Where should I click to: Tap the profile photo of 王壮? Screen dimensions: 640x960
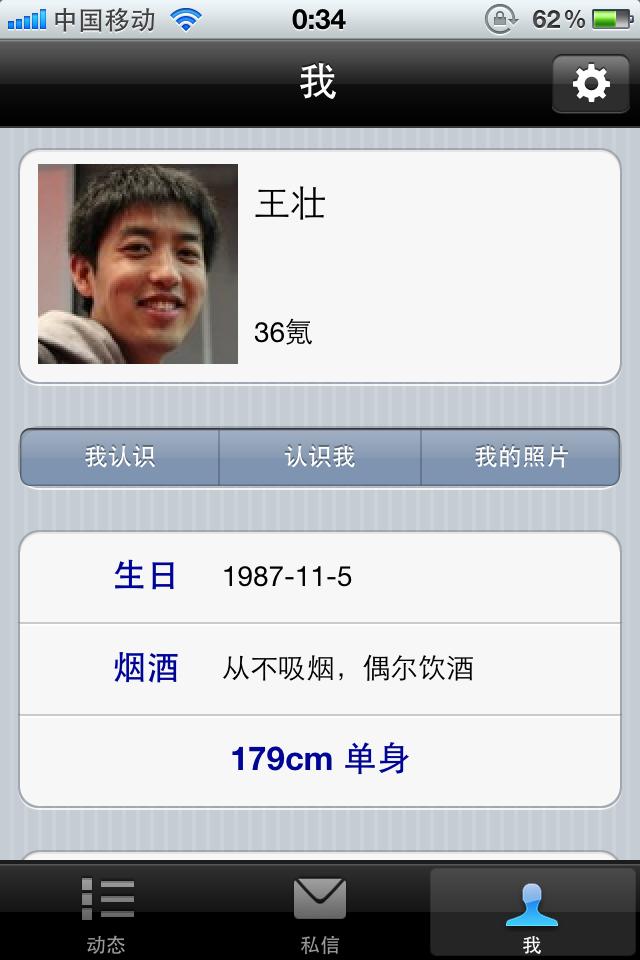point(138,264)
